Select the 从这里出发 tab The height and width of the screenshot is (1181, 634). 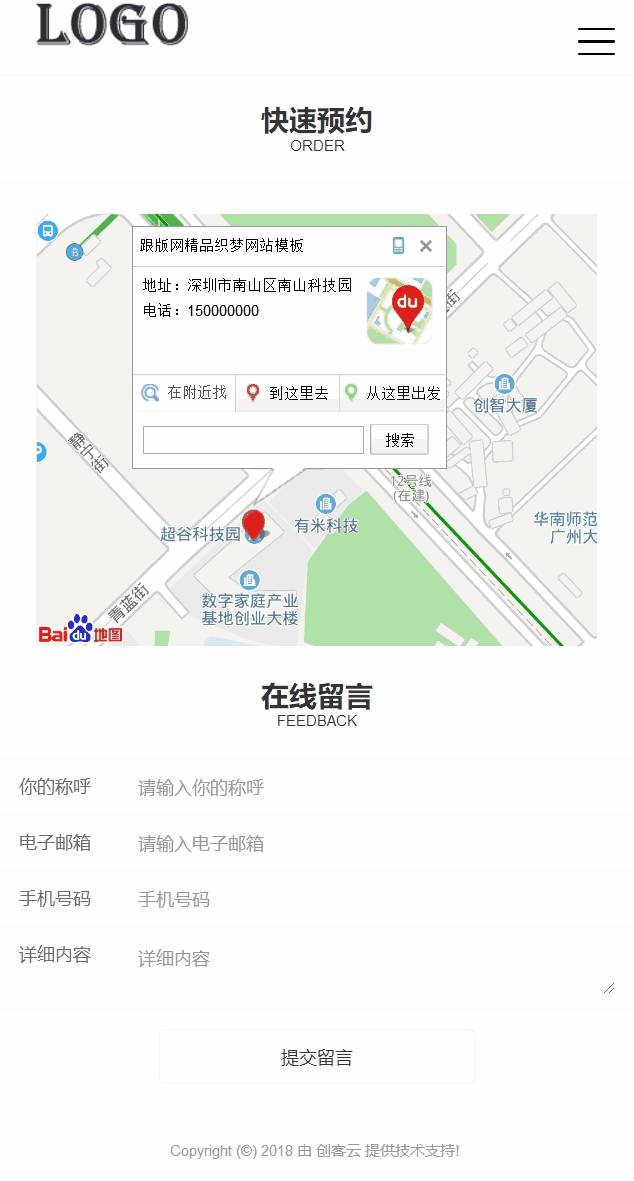pyautogui.click(x=392, y=392)
